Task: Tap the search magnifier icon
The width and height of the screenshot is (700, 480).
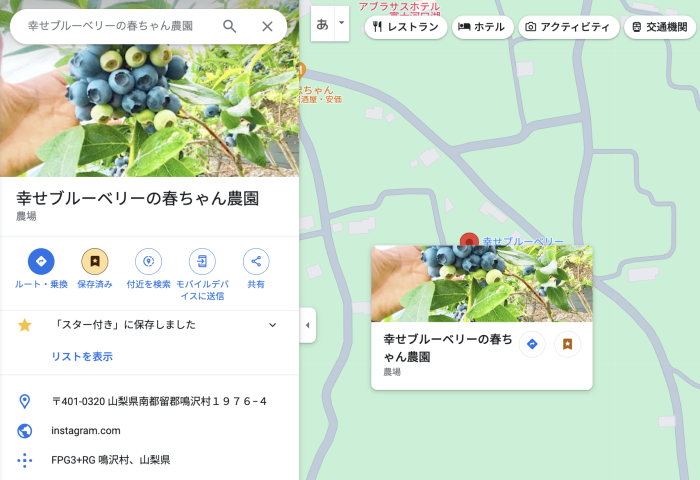Action: click(x=230, y=26)
